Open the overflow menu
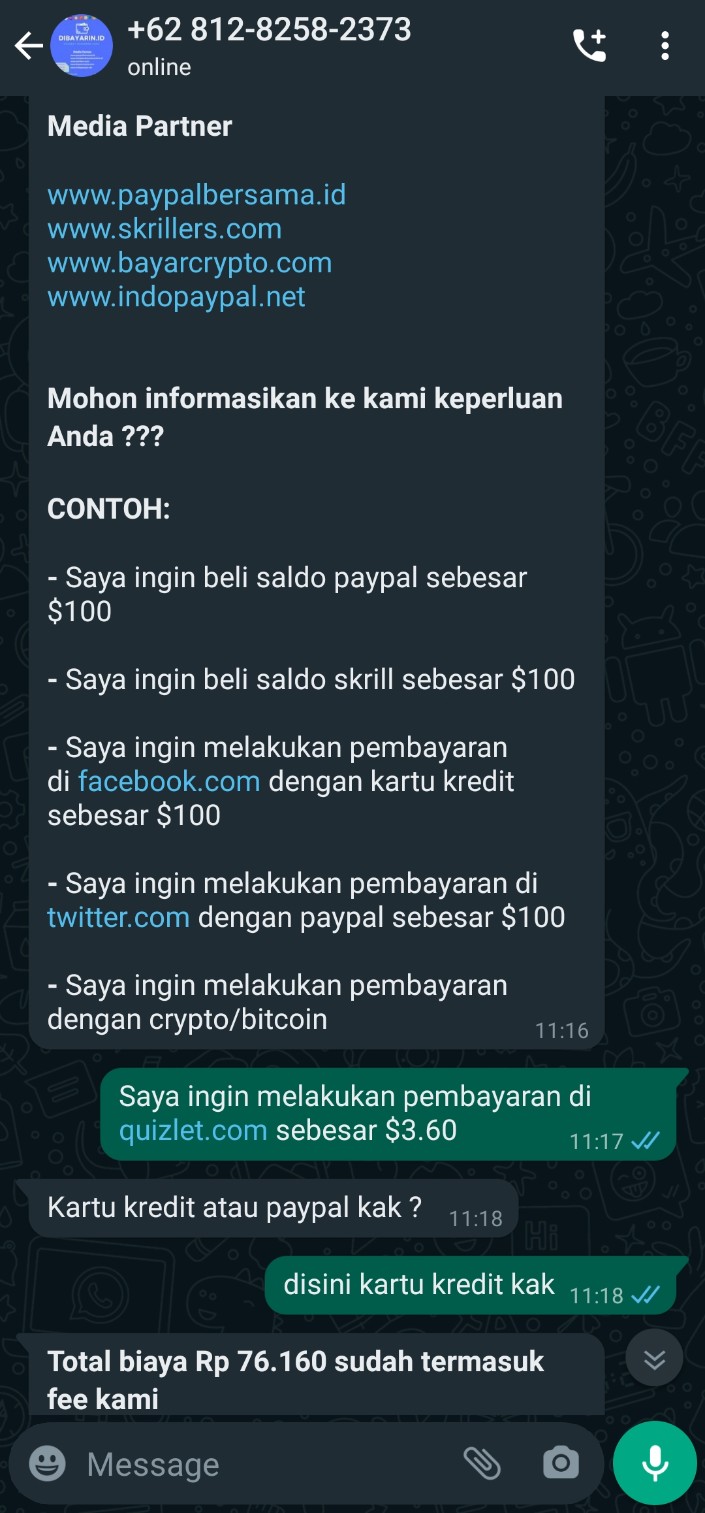 point(665,46)
